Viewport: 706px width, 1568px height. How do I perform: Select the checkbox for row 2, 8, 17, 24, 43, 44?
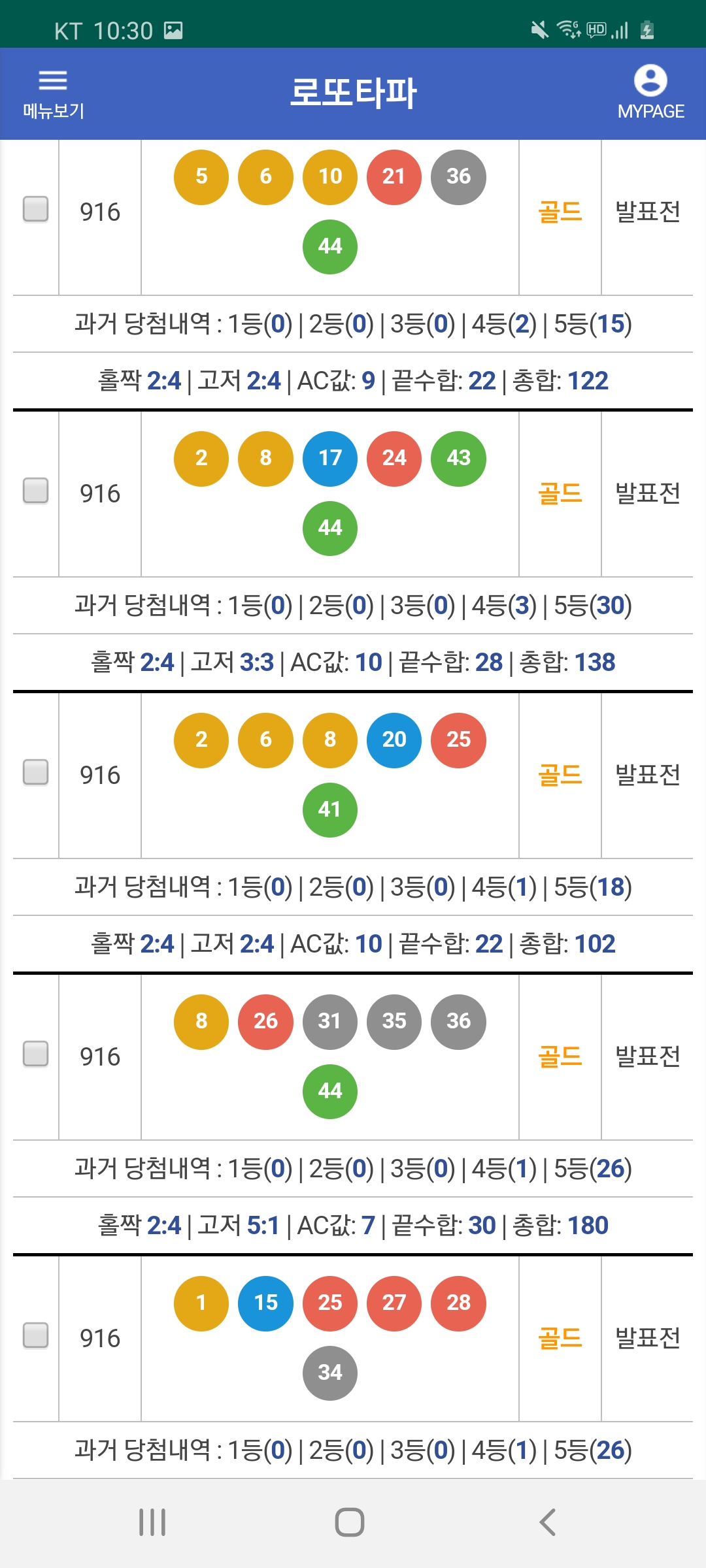(x=36, y=491)
